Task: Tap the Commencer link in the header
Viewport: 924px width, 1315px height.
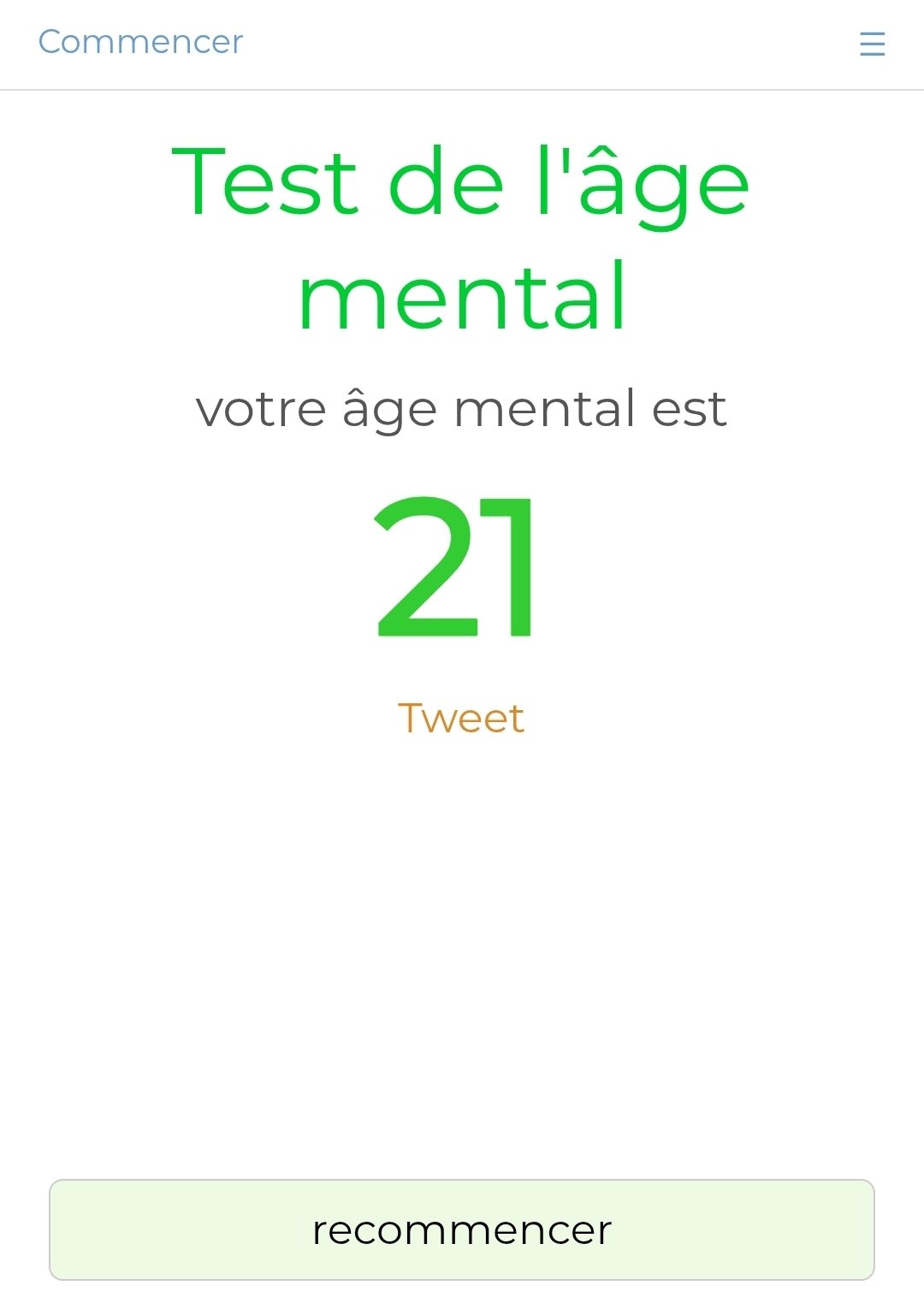Action: click(141, 42)
